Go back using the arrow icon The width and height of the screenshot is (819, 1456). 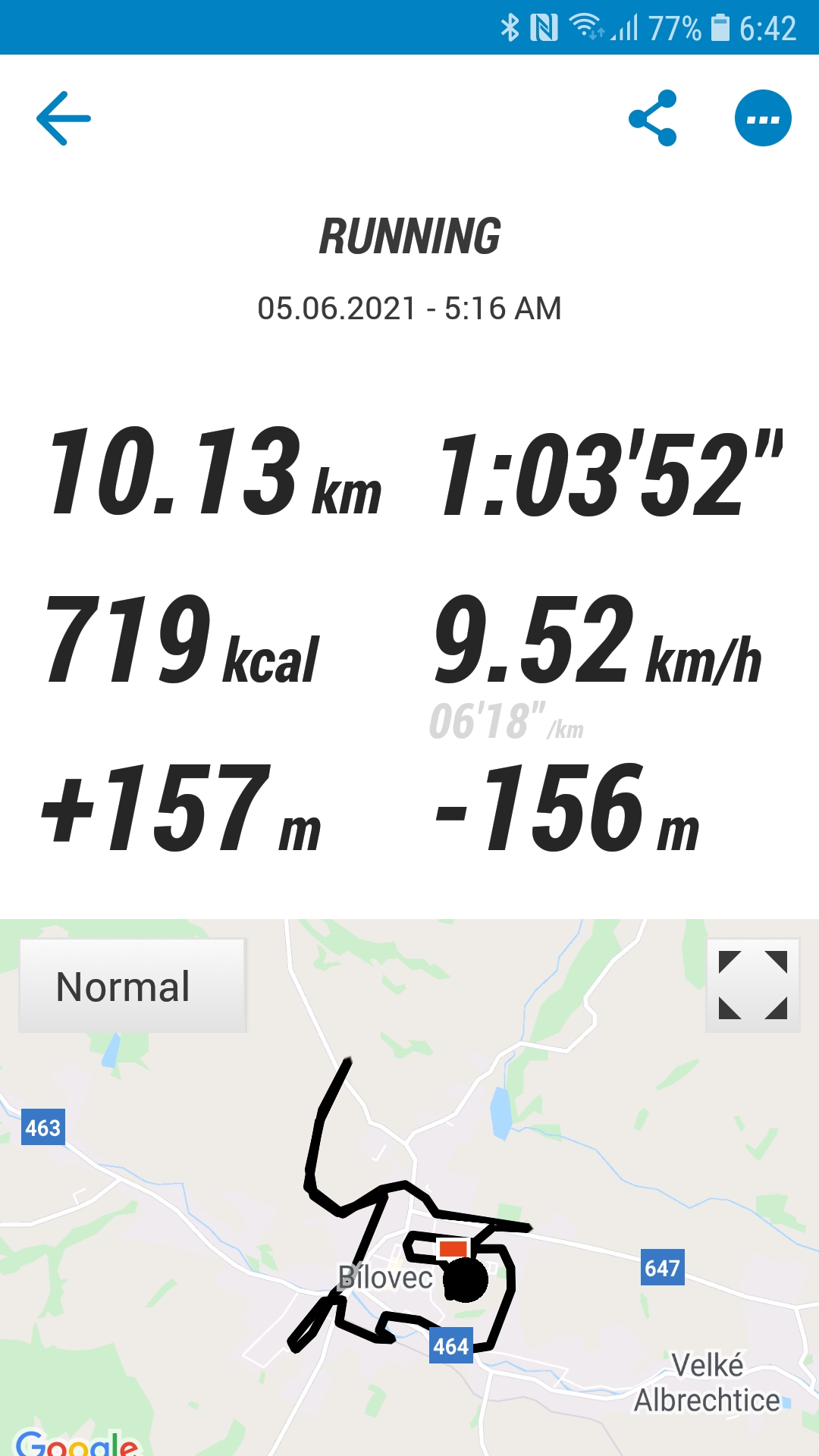pyautogui.click(x=64, y=118)
